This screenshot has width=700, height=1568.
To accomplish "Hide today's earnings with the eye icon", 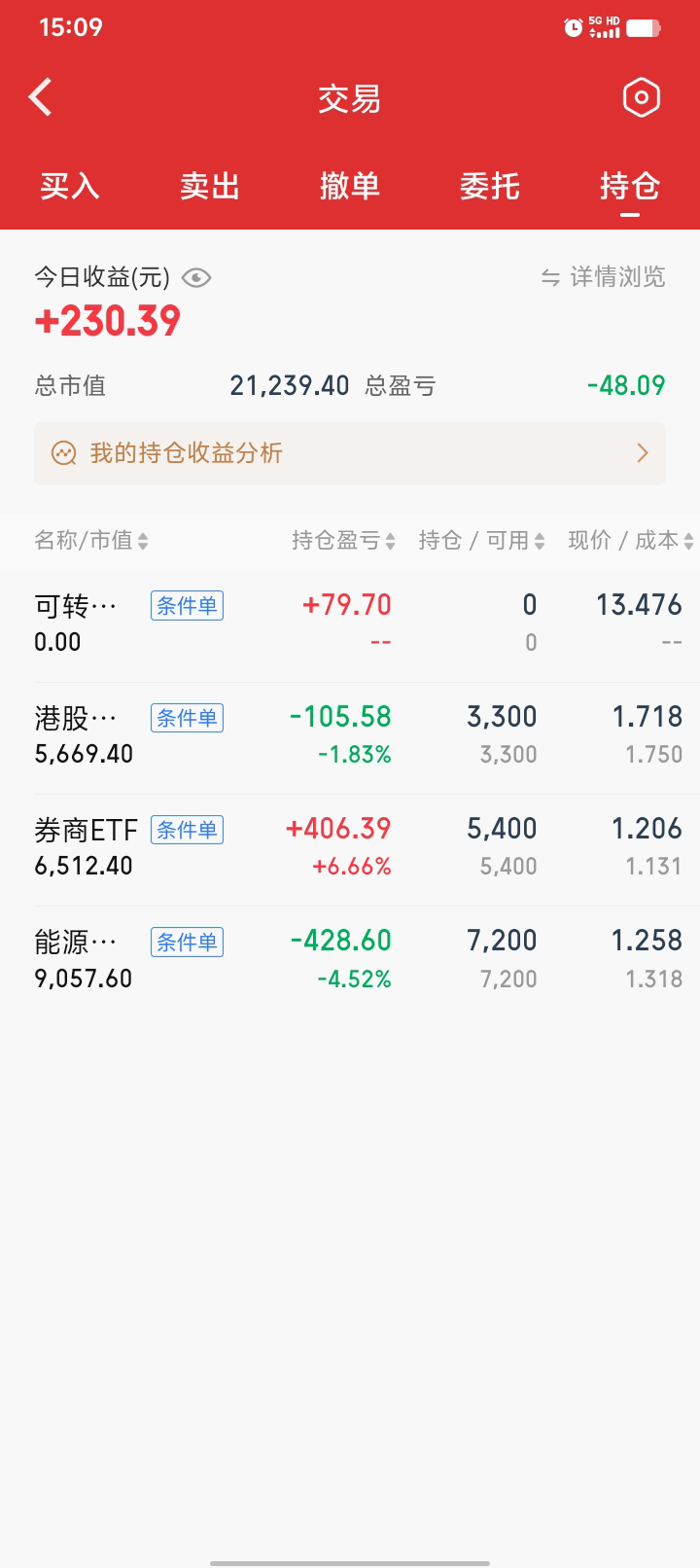I will pyautogui.click(x=196, y=278).
